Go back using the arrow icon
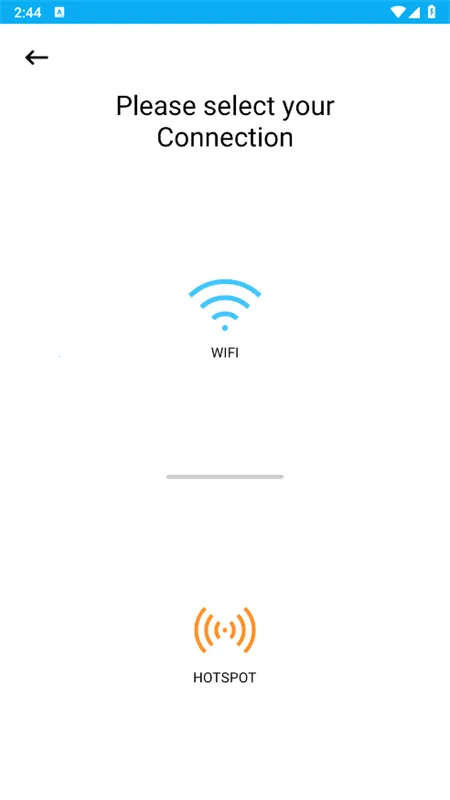The width and height of the screenshot is (450, 800). [x=37, y=58]
